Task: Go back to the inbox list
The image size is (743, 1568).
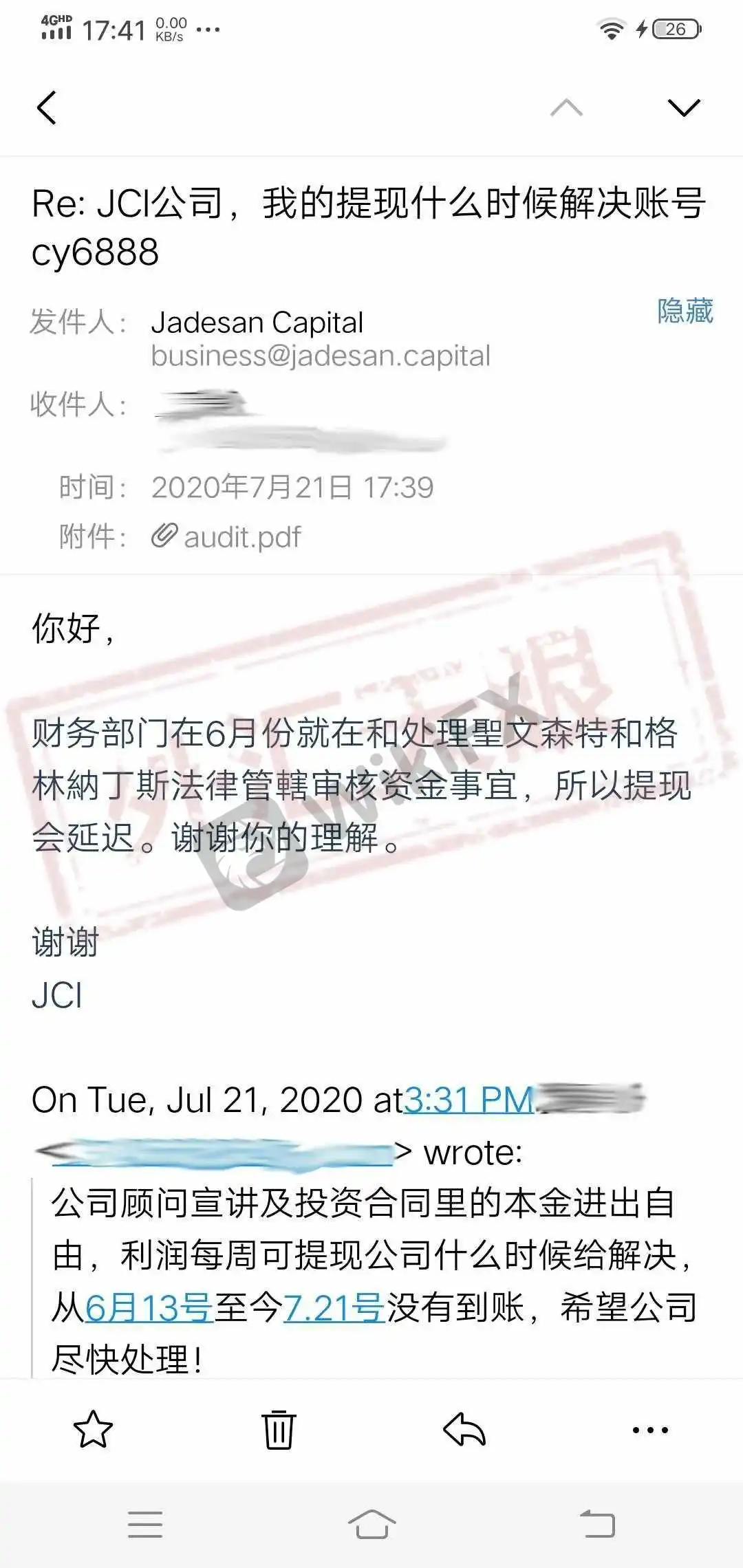Action: pyautogui.click(x=47, y=108)
